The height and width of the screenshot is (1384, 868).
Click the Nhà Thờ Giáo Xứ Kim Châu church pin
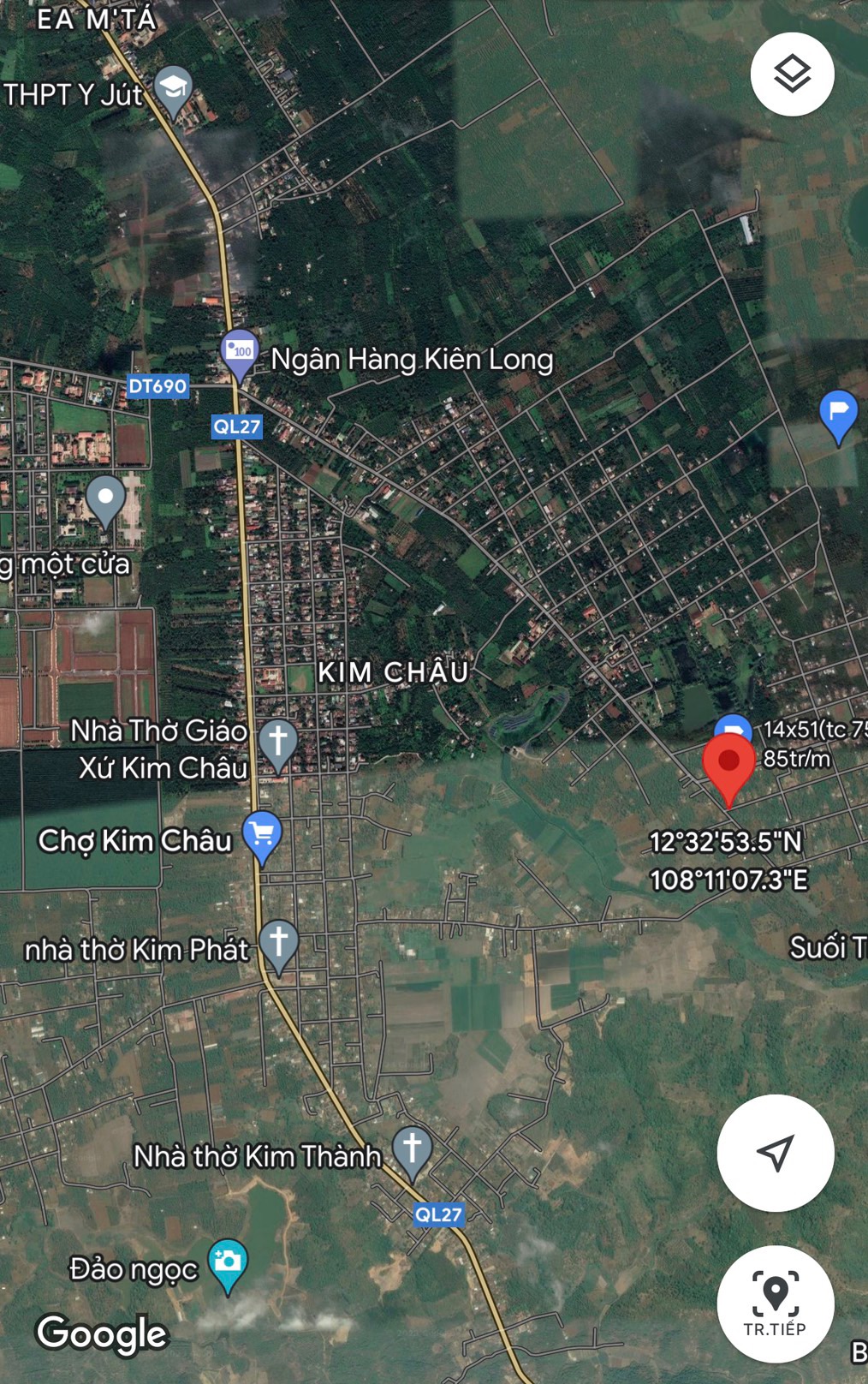[279, 739]
